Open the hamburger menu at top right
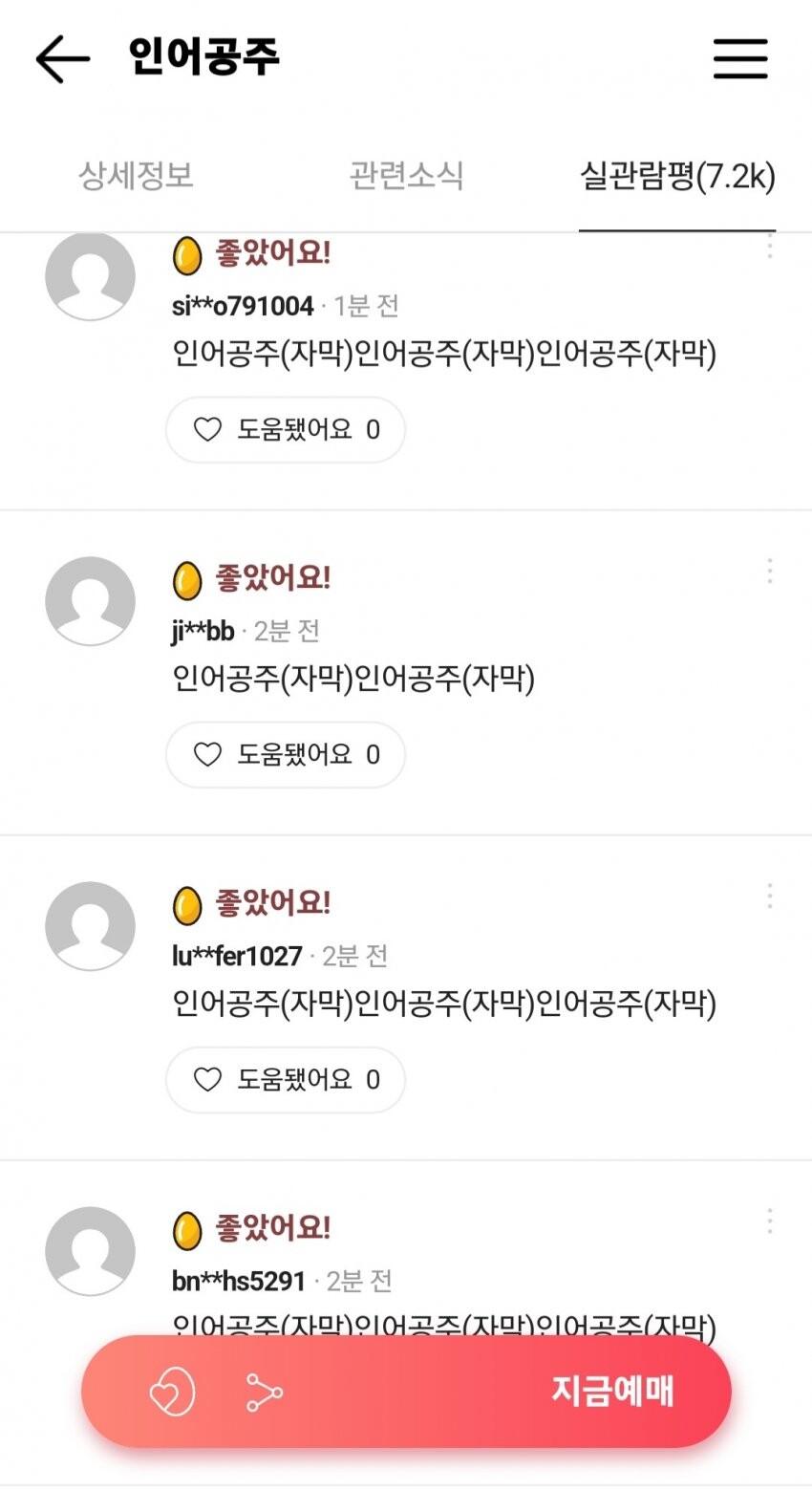This screenshot has height=1491, width=812. coord(740,57)
